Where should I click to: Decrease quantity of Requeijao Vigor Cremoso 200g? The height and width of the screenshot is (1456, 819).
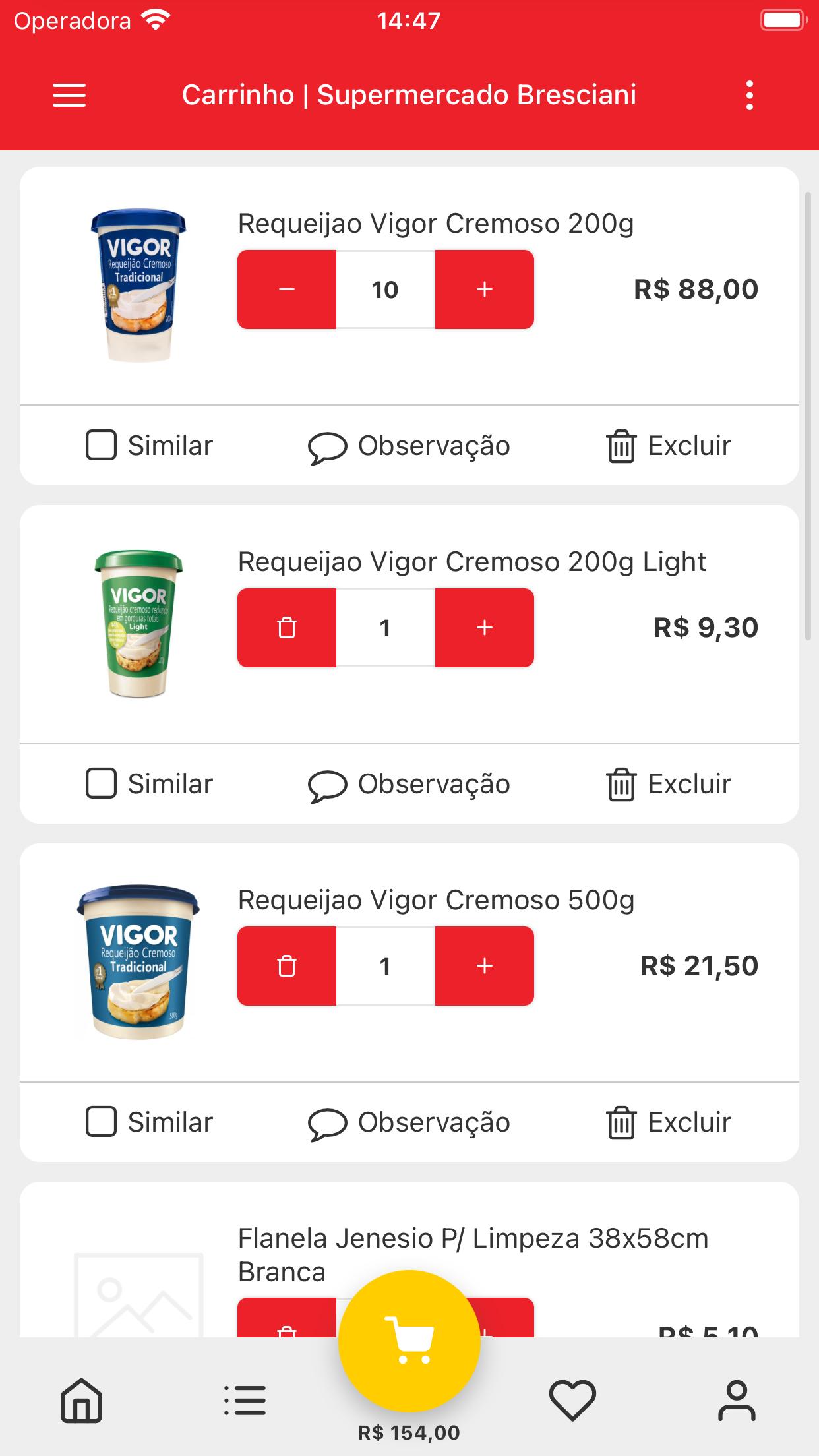(x=287, y=289)
